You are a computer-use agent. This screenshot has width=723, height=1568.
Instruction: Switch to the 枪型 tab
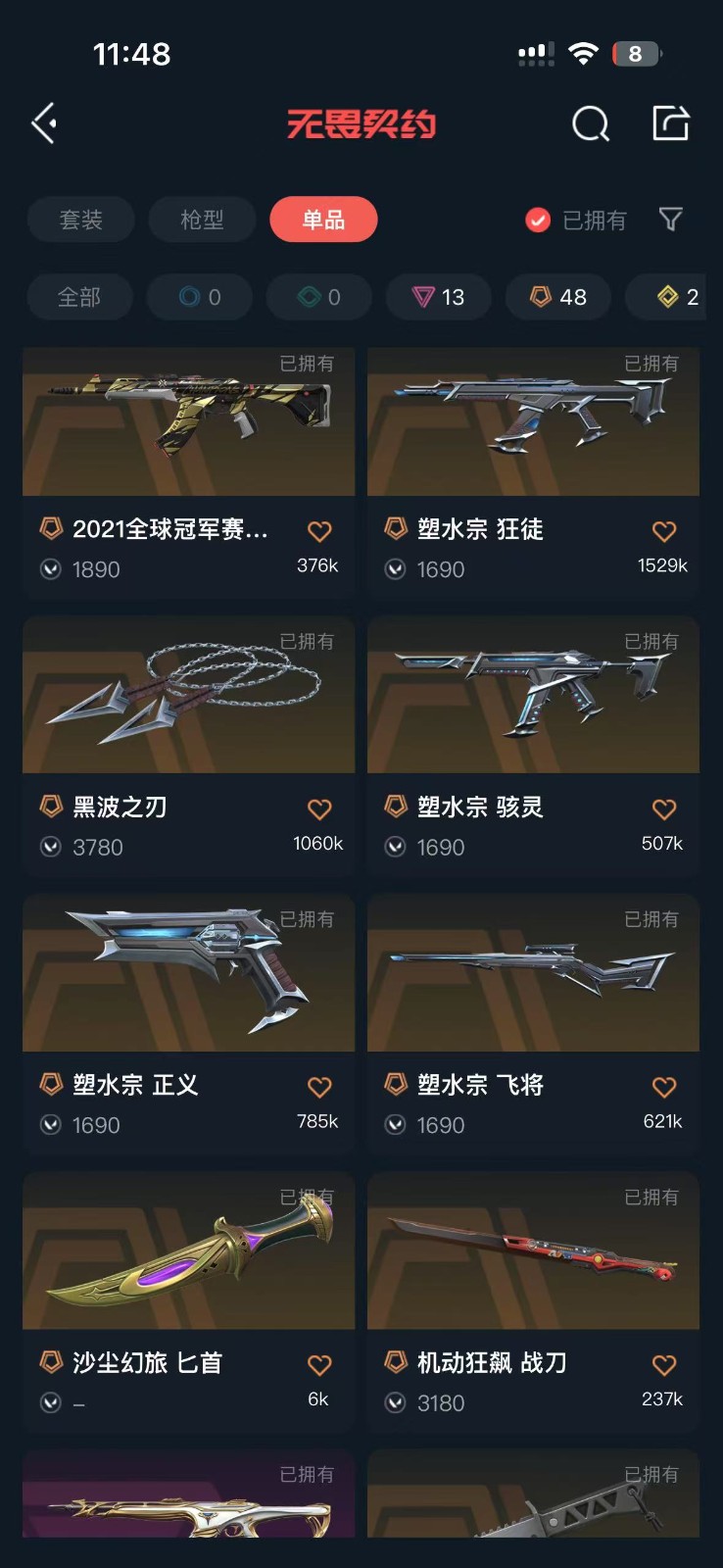[202, 220]
